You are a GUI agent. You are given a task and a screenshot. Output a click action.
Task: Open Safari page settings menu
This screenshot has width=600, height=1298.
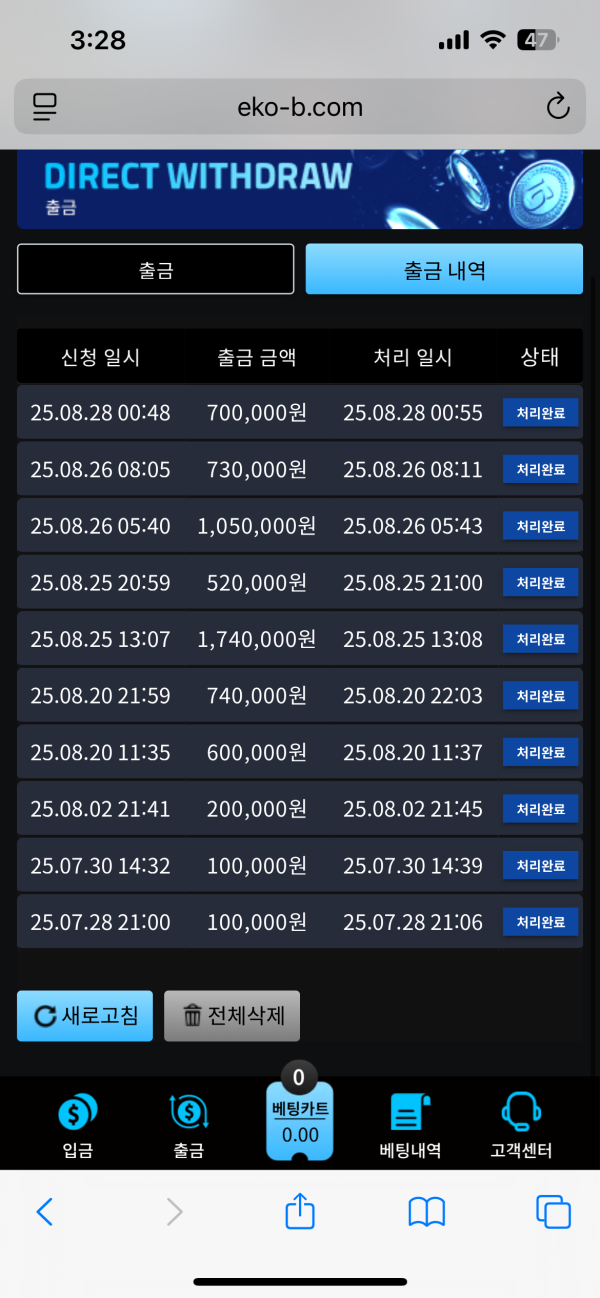pos(45,107)
